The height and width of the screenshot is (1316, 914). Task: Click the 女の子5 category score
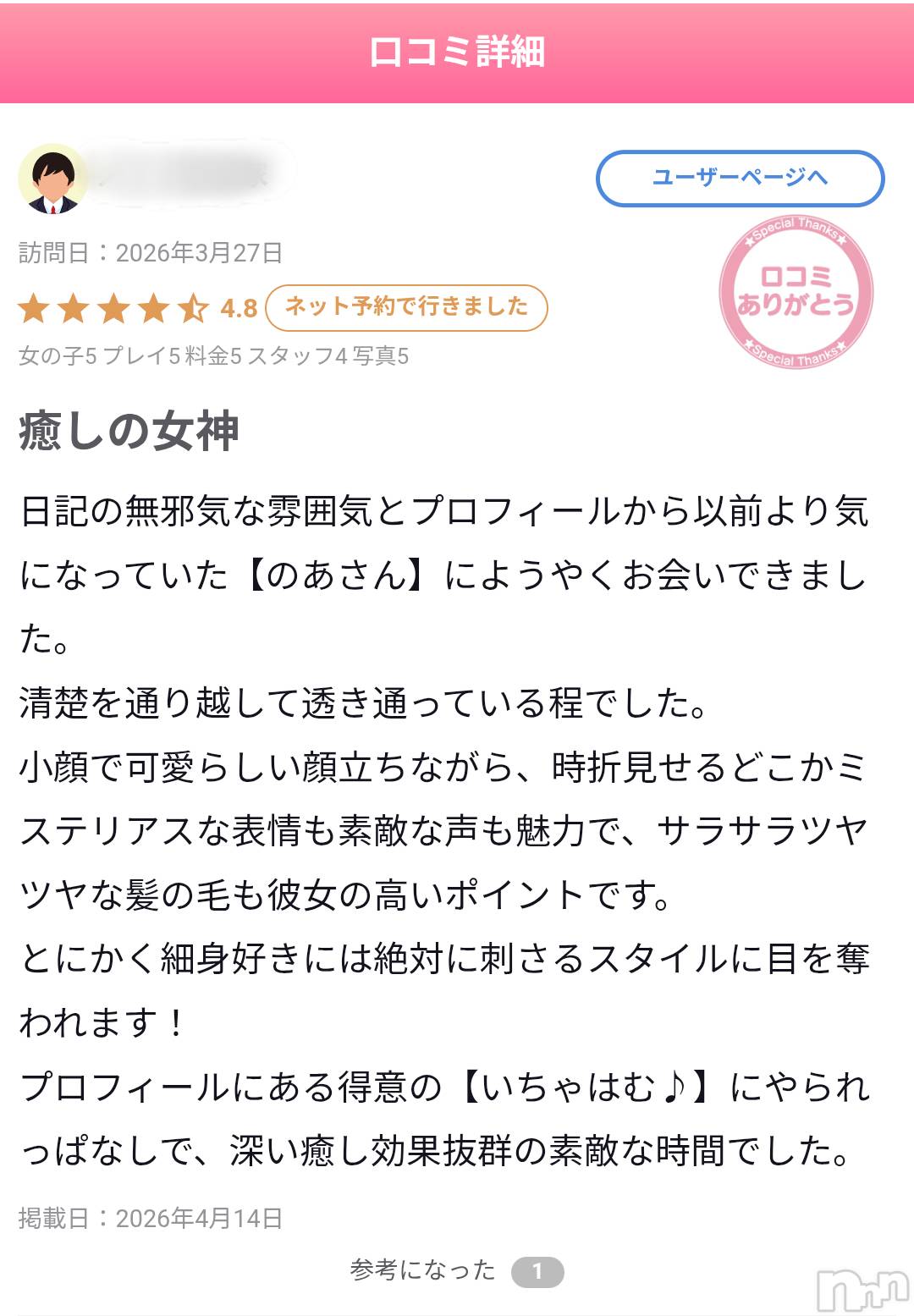(x=56, y=355)
